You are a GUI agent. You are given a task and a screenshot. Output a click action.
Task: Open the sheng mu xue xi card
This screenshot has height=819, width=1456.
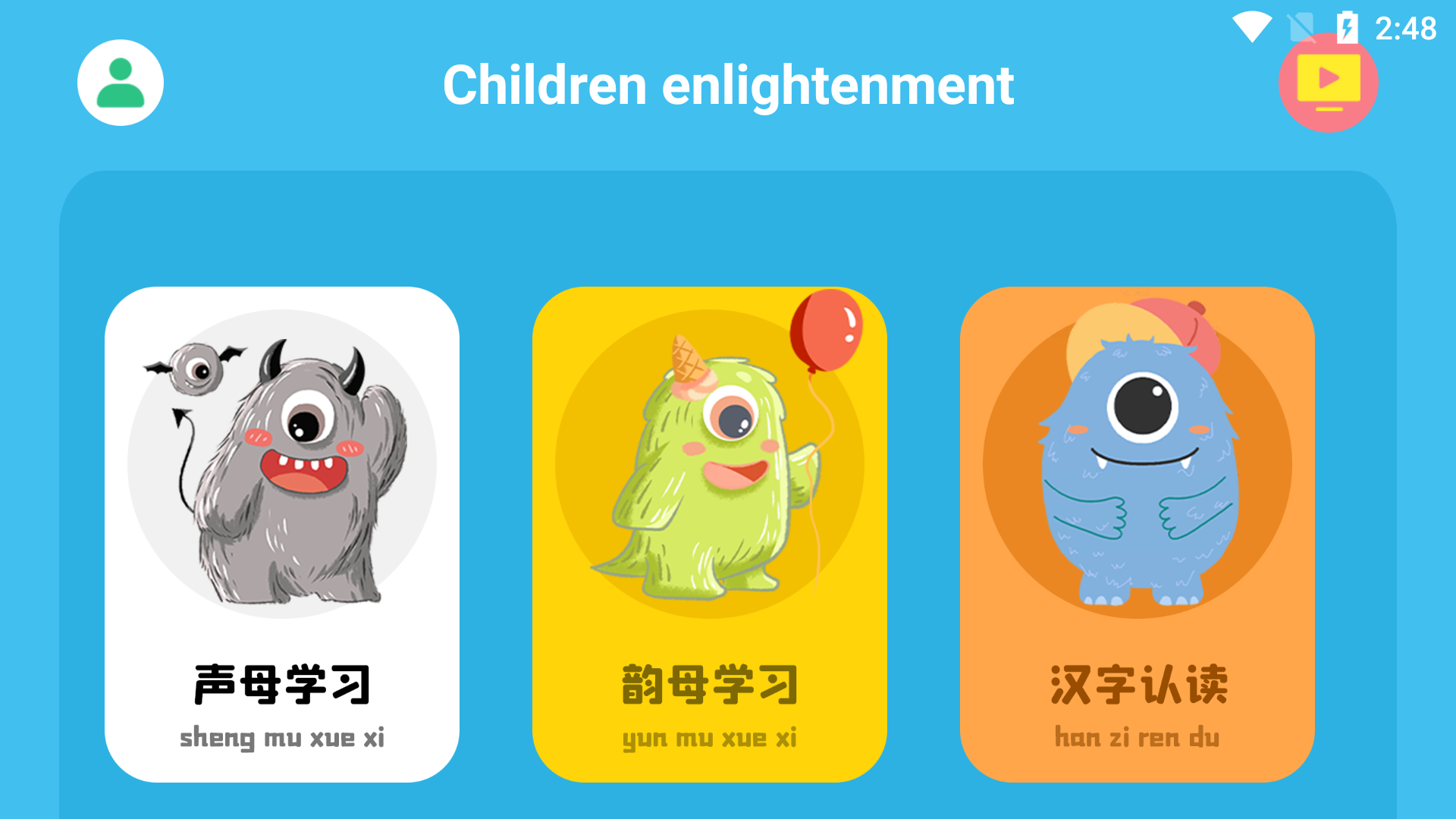point(282,534)
